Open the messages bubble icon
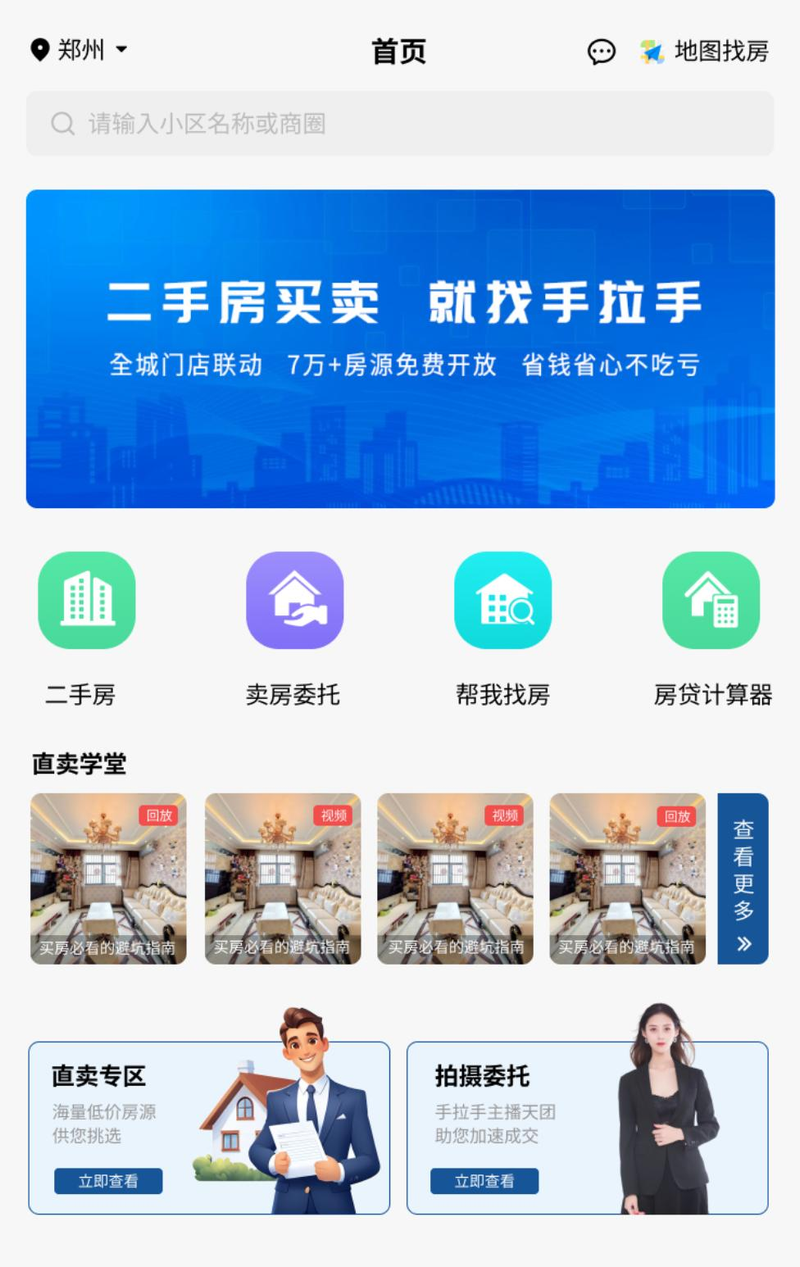The width and height of the screenshot is (800, 1267). click(x=601, y=51)
